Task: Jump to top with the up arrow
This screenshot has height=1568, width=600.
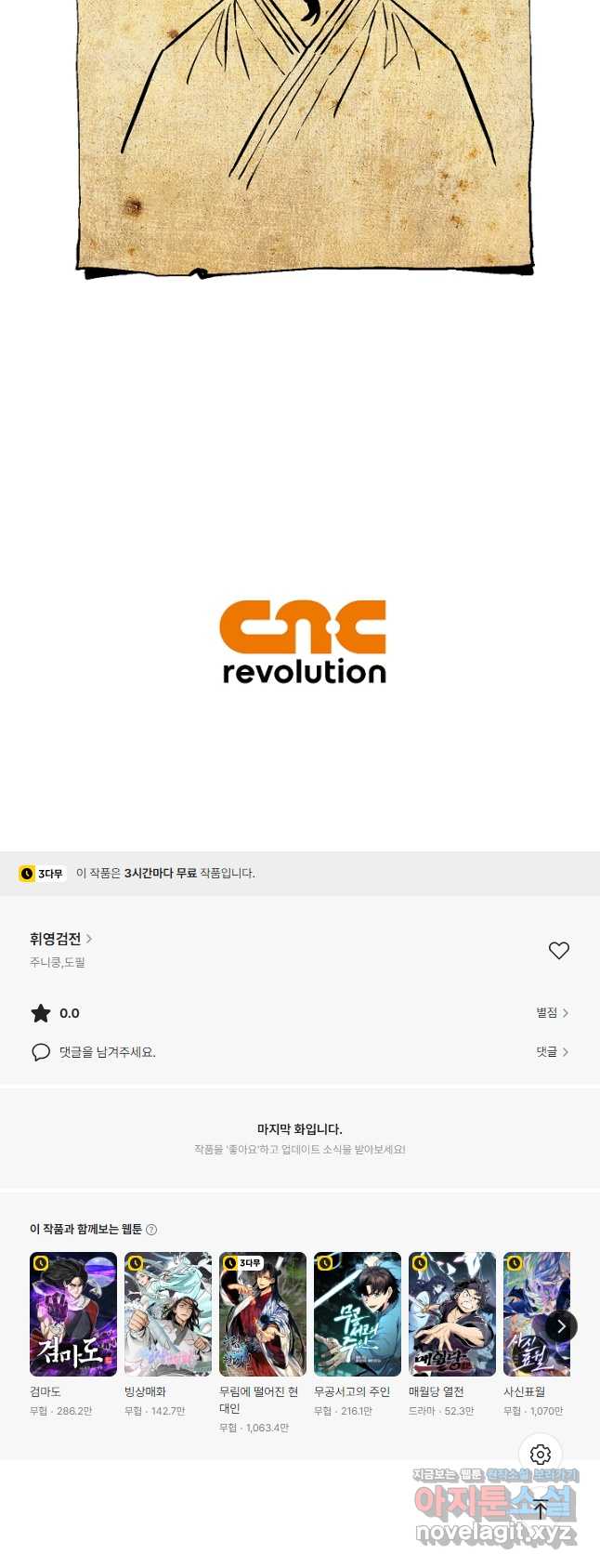Action: 541,1509
